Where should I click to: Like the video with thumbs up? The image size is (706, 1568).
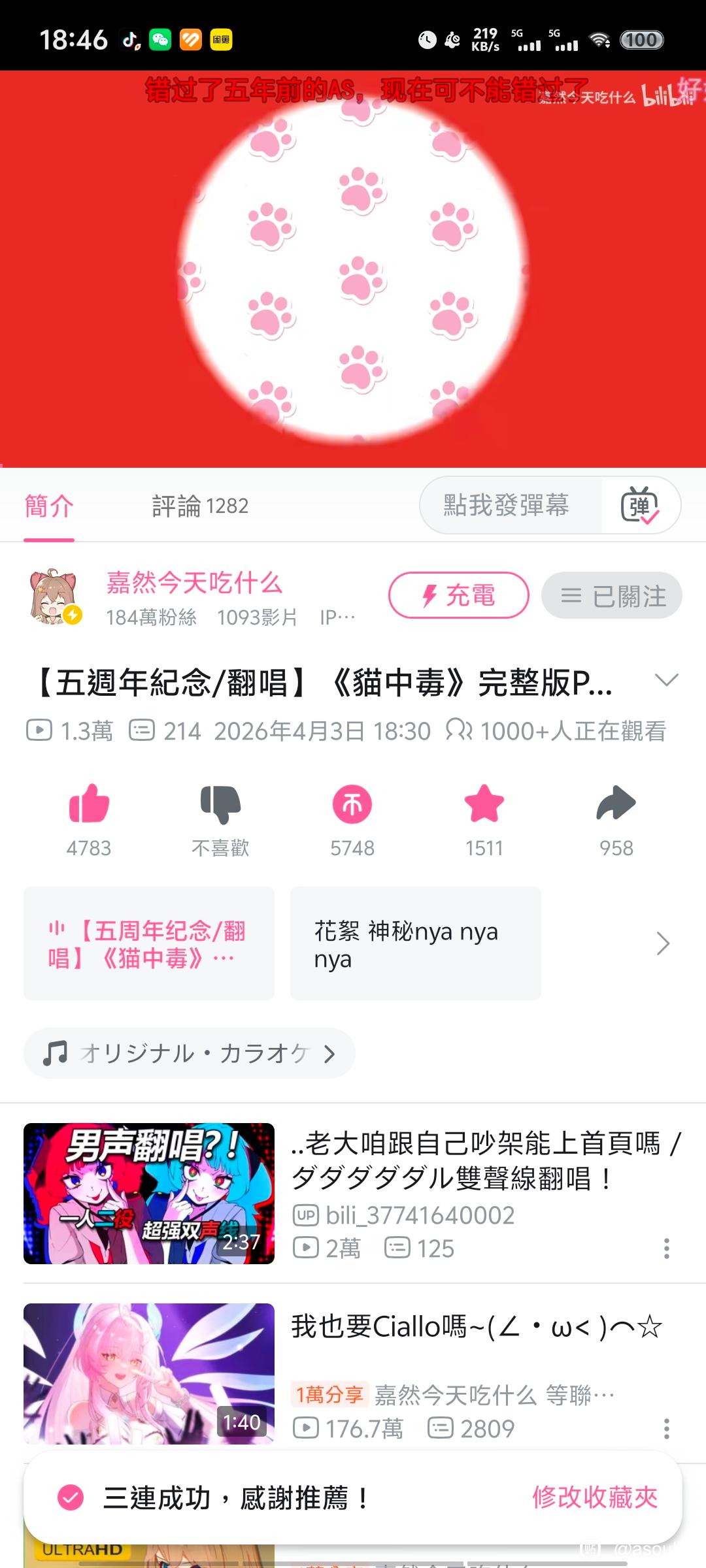click(89, 804)
